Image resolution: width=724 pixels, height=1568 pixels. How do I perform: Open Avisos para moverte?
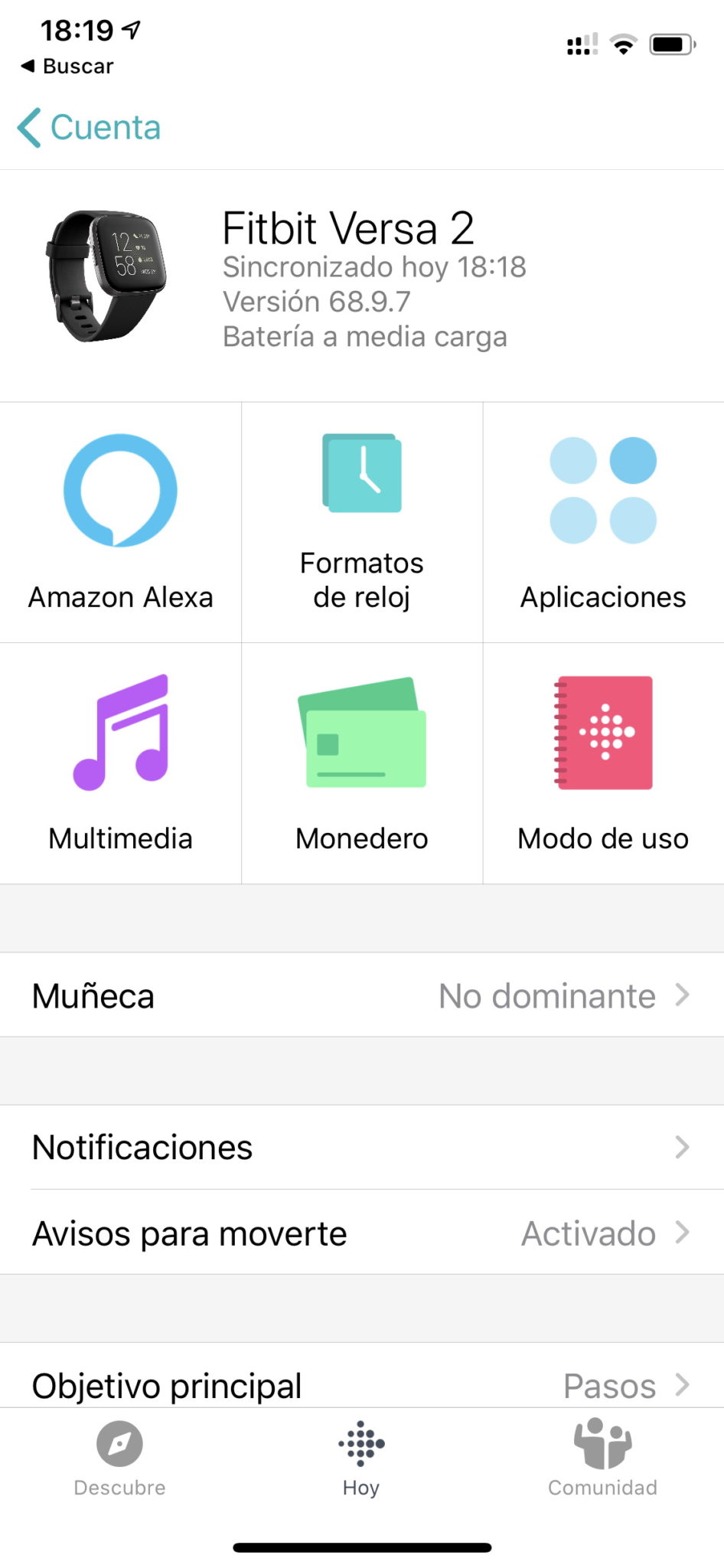point(362,1233)
